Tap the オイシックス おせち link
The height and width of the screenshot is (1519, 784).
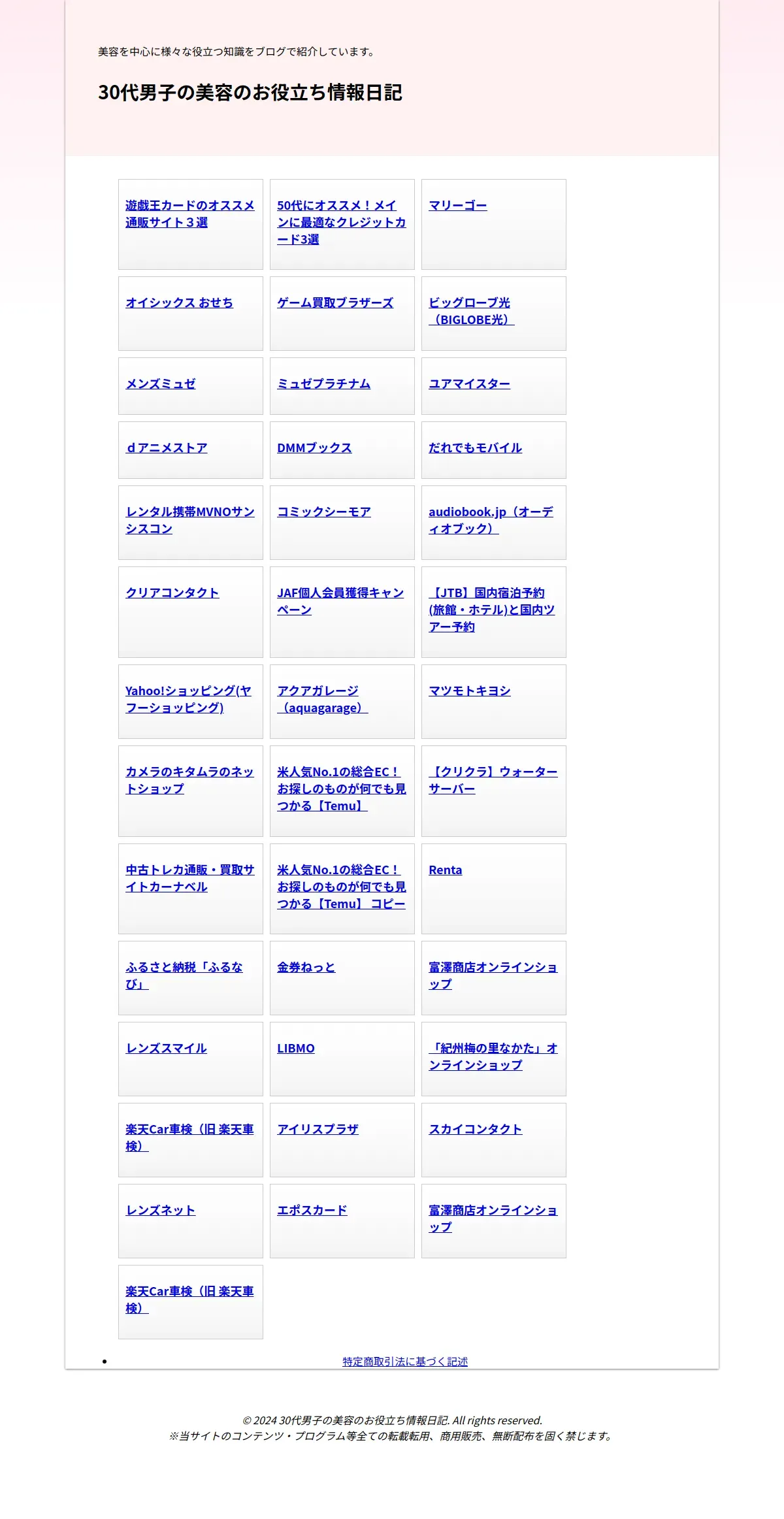pyautogui.click(x=179, y=302)
